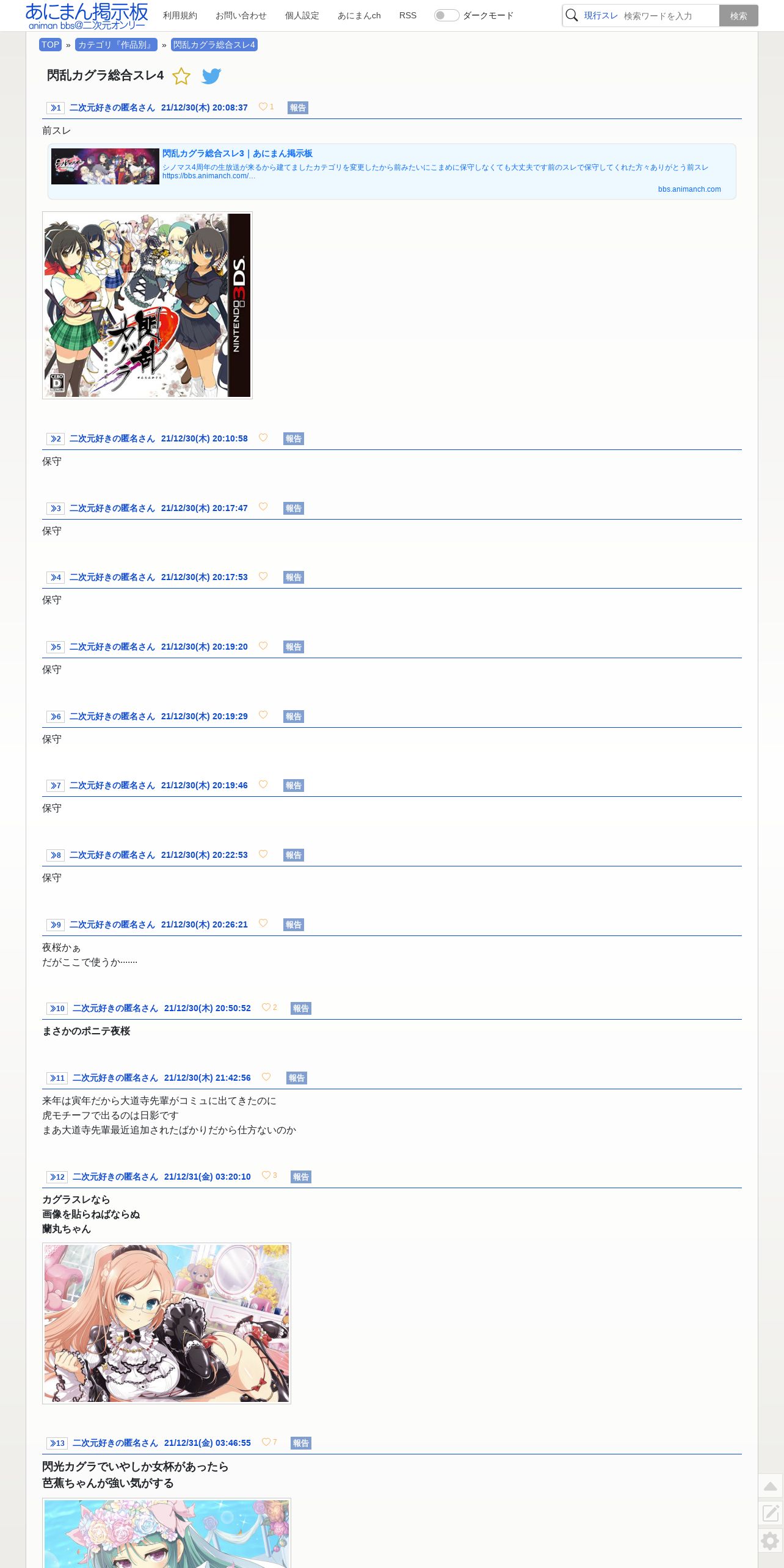Open the 閃乱カグラ総合スレ3 previous thread card
Screen dimensions: 784x1568
[x=392, y=172]
